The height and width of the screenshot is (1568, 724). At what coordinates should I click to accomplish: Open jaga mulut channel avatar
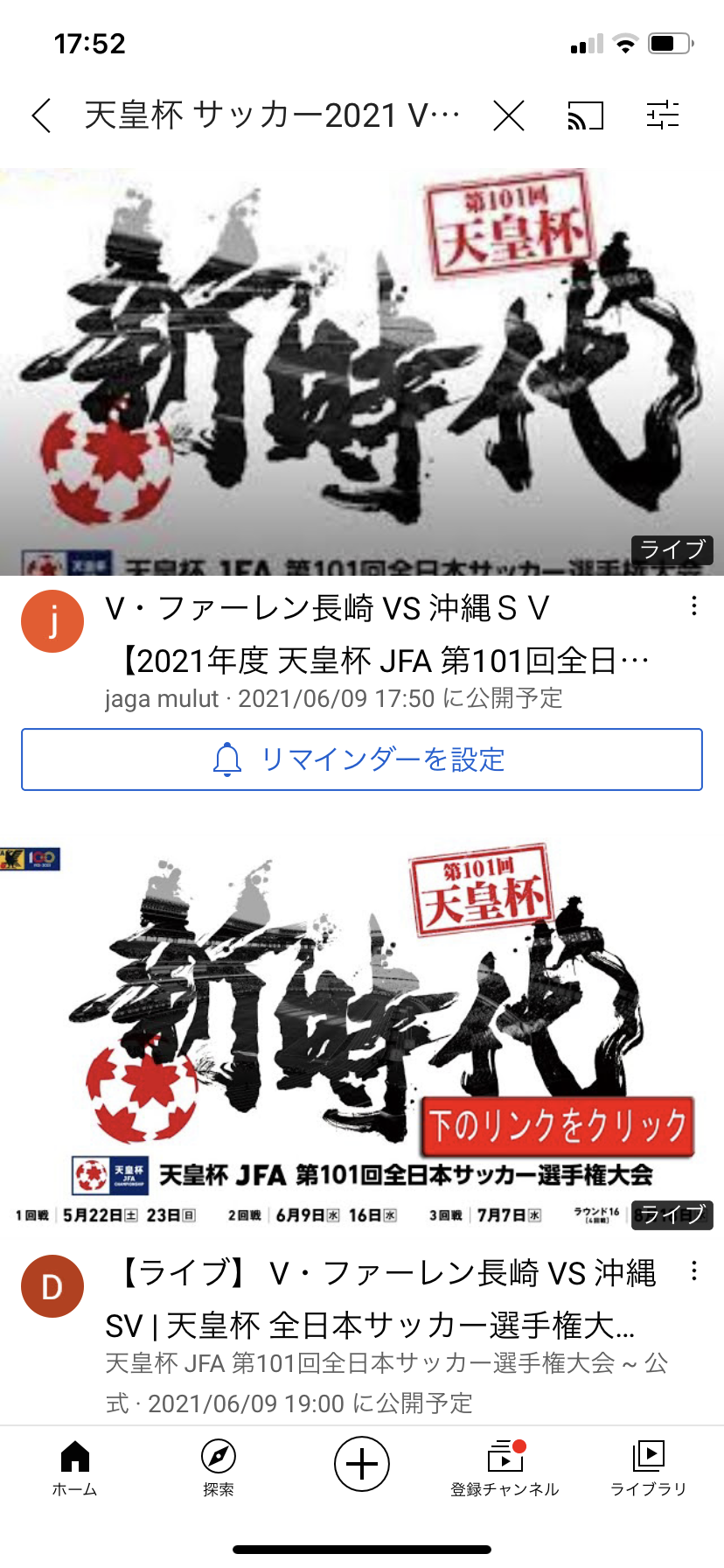[x=52, y=621]
